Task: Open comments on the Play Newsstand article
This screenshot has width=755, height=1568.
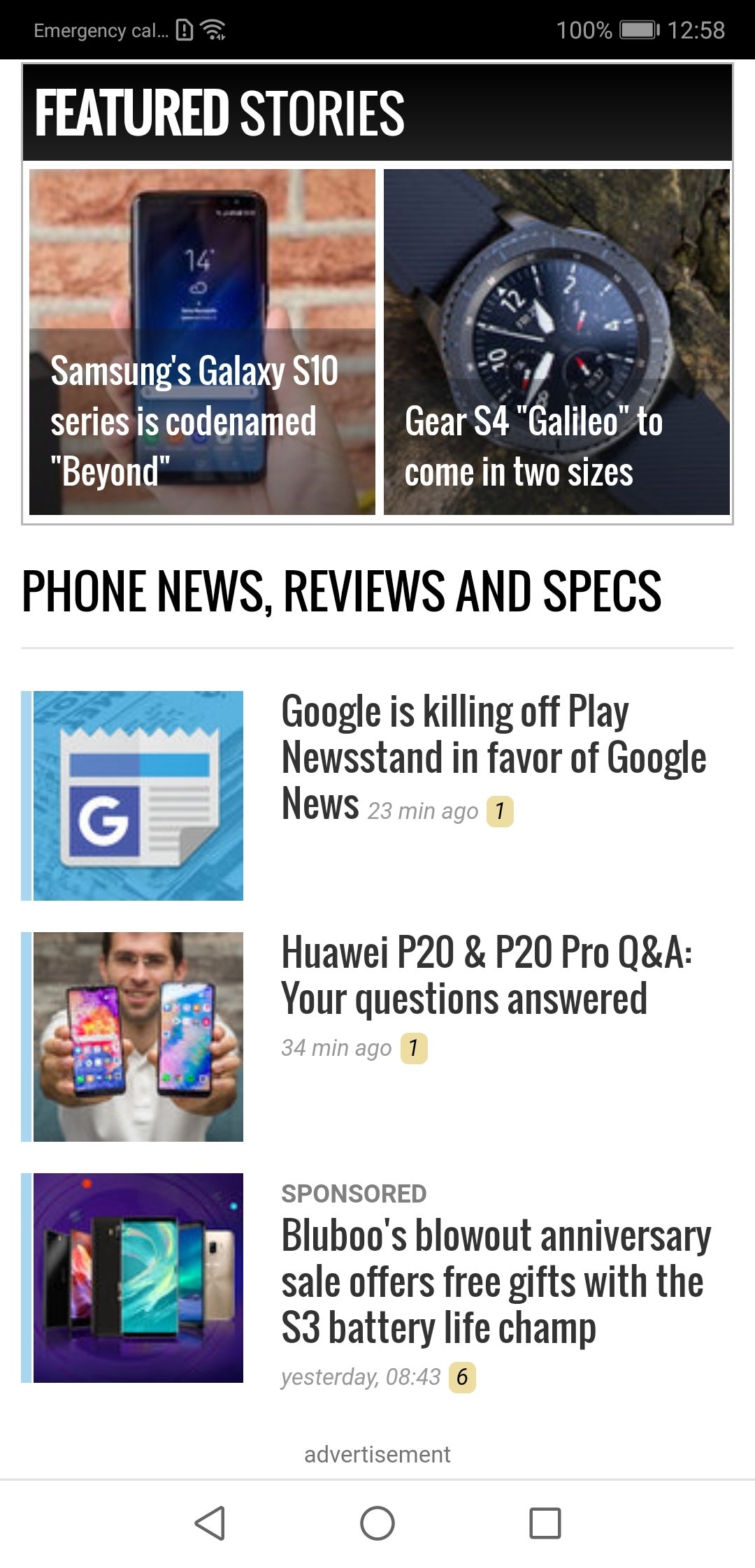Action: (x=500, y=811)
